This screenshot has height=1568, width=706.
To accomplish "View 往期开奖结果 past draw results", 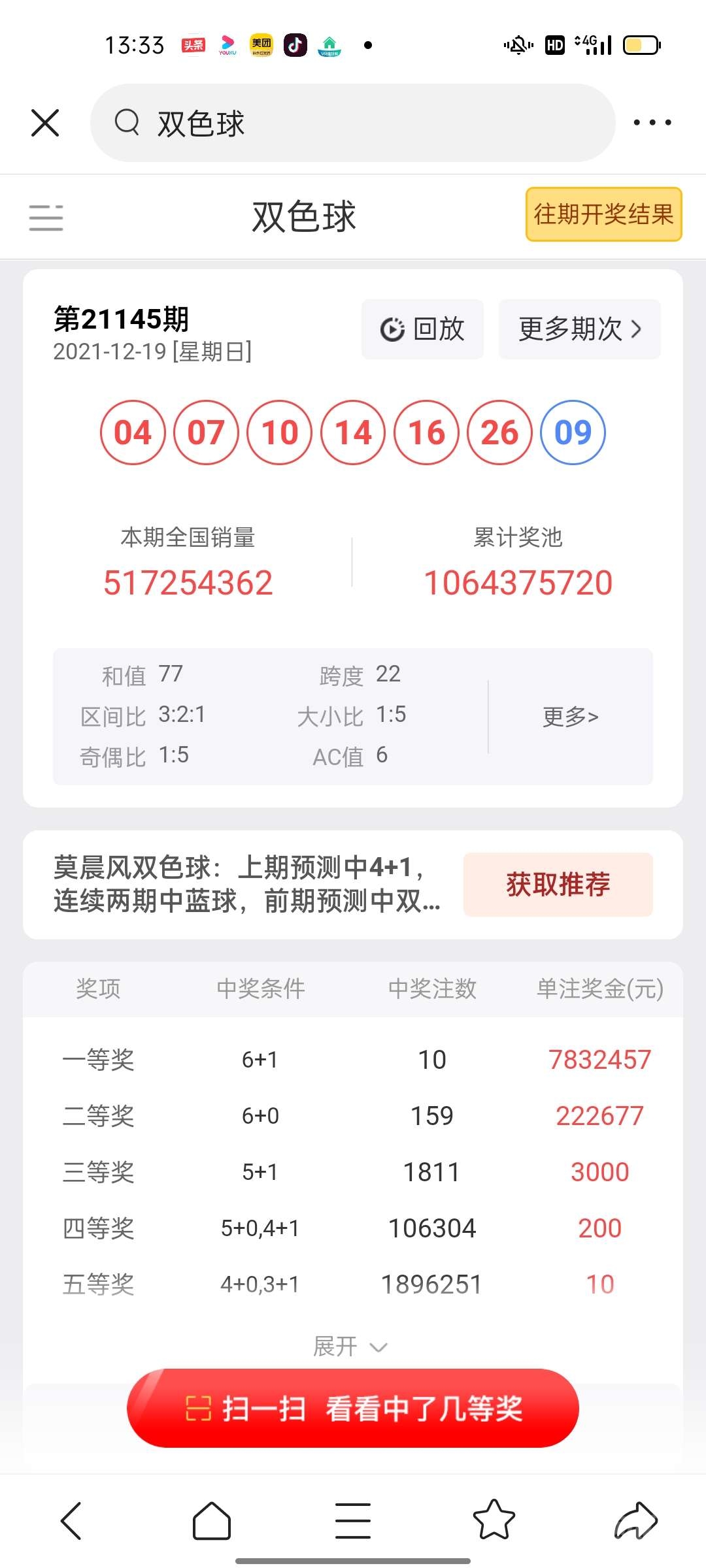I will point(603,214).
